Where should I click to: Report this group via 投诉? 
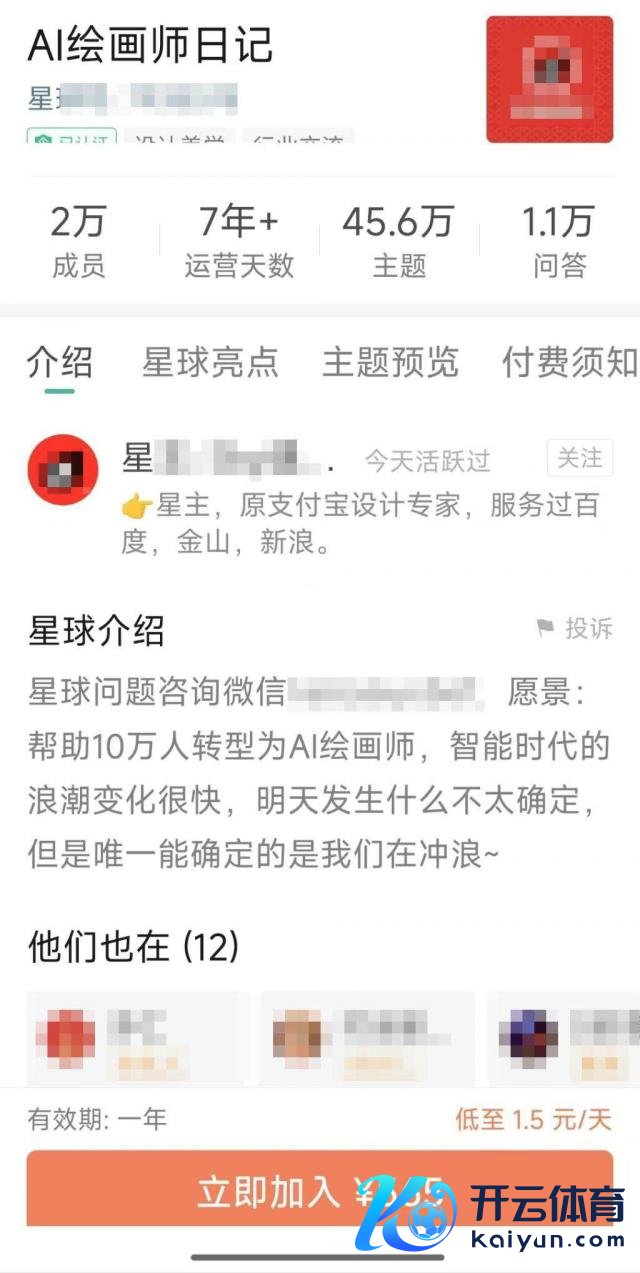coord(576,629)
